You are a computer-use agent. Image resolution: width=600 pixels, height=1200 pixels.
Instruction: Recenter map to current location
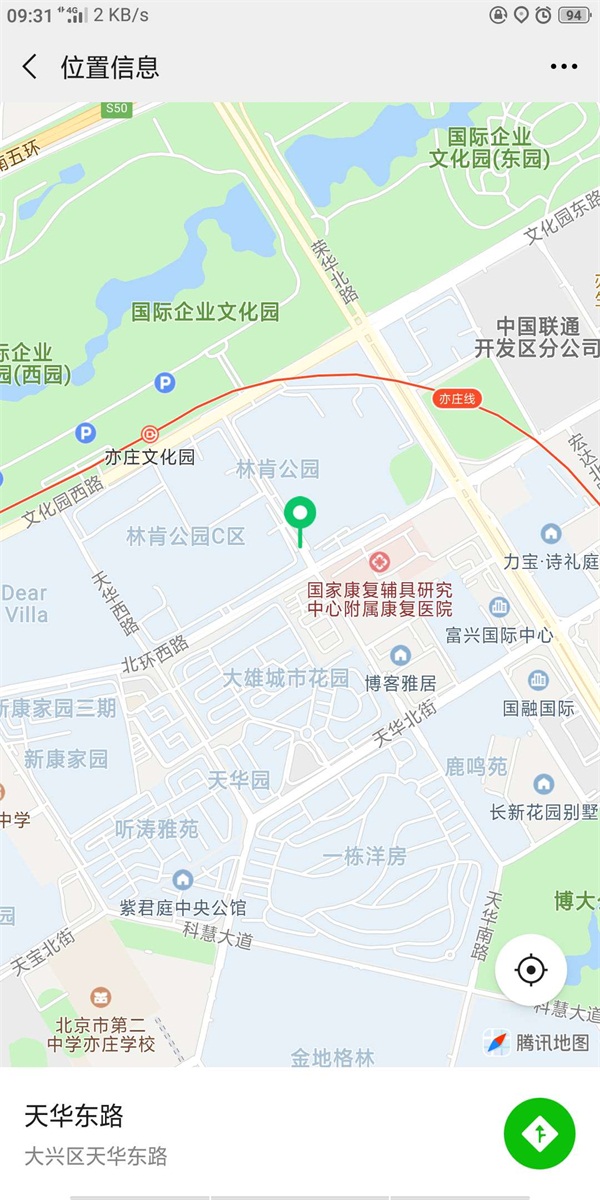pyautogui.click(x=531, y=970)
